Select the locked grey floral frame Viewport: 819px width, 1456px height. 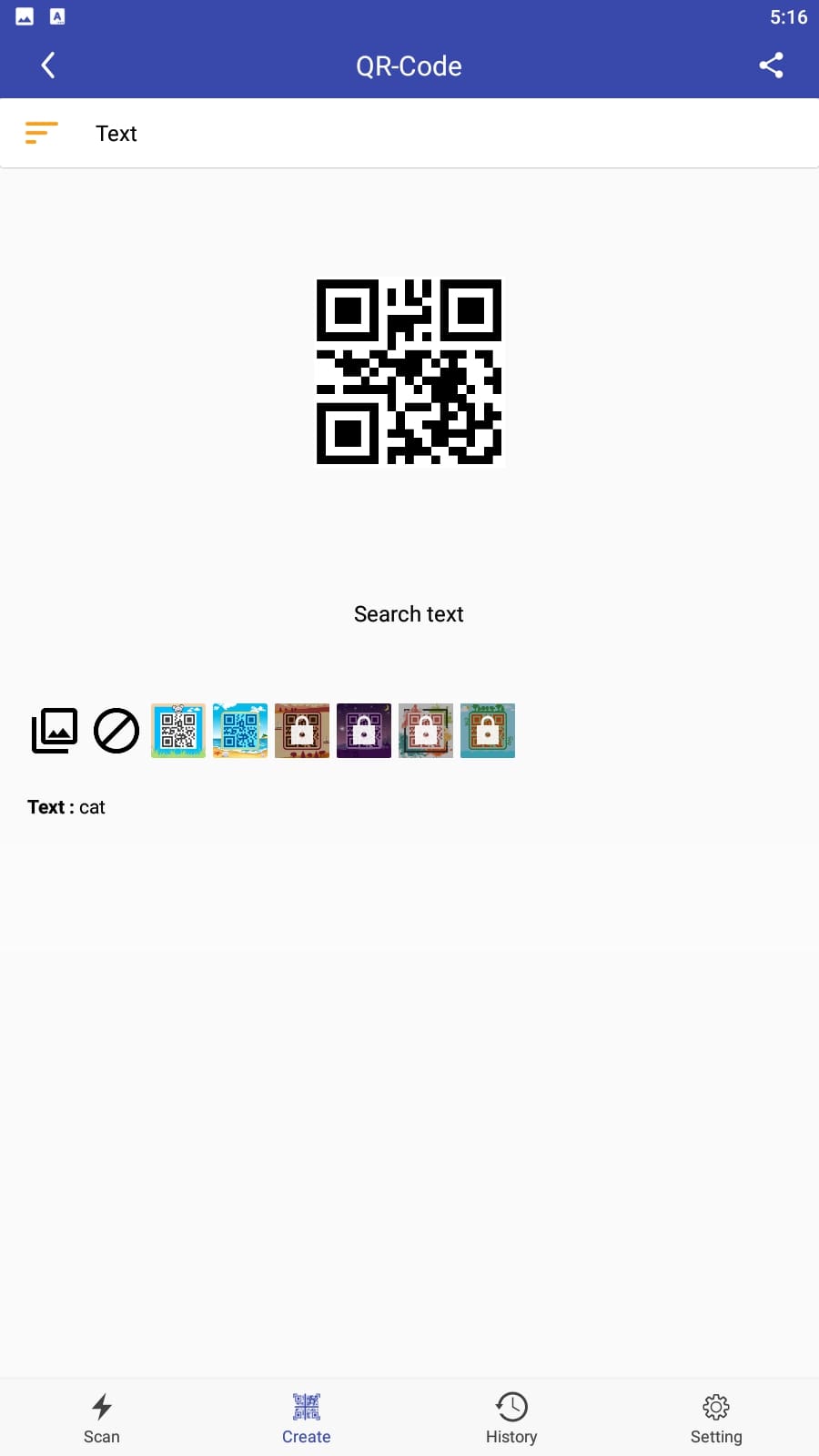426,731
